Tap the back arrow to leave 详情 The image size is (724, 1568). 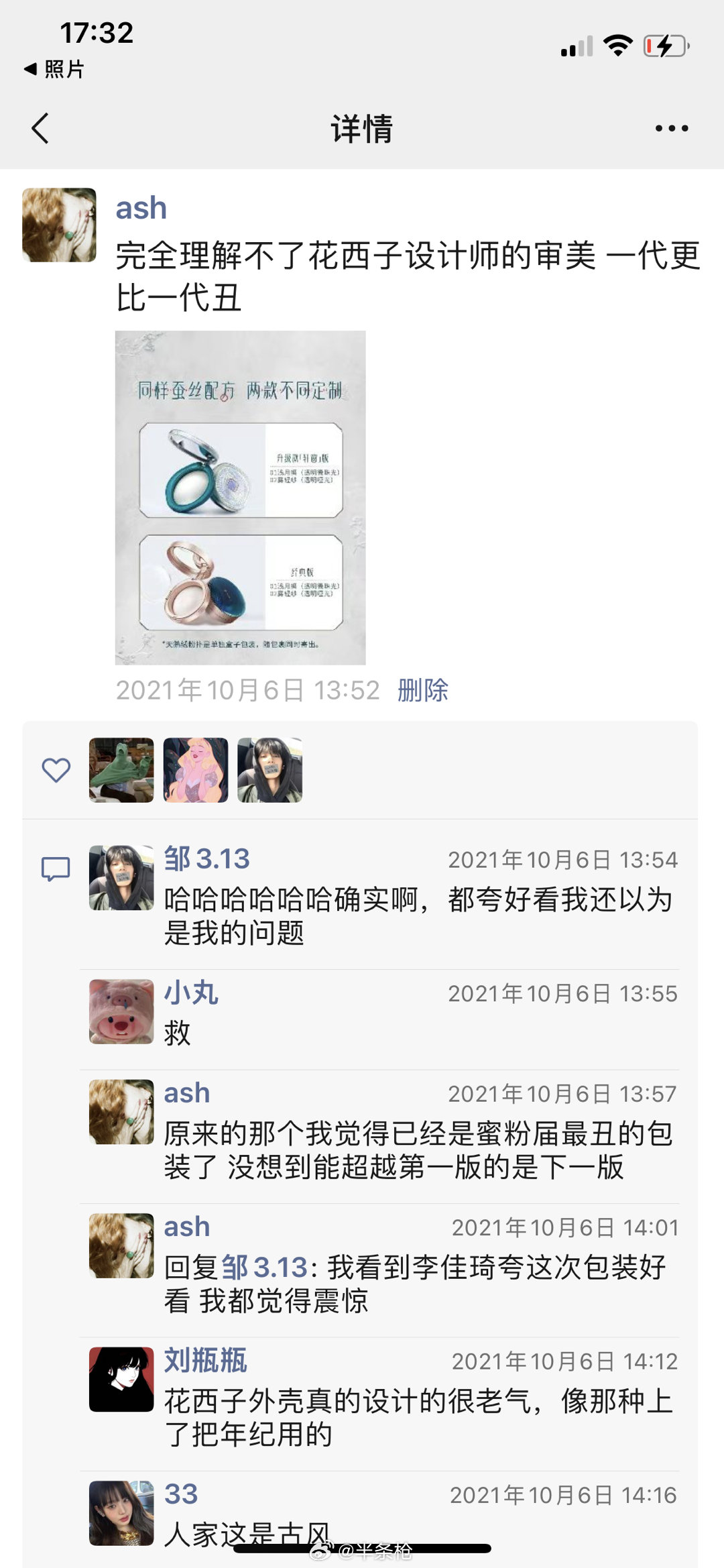[x=42, y=129]
